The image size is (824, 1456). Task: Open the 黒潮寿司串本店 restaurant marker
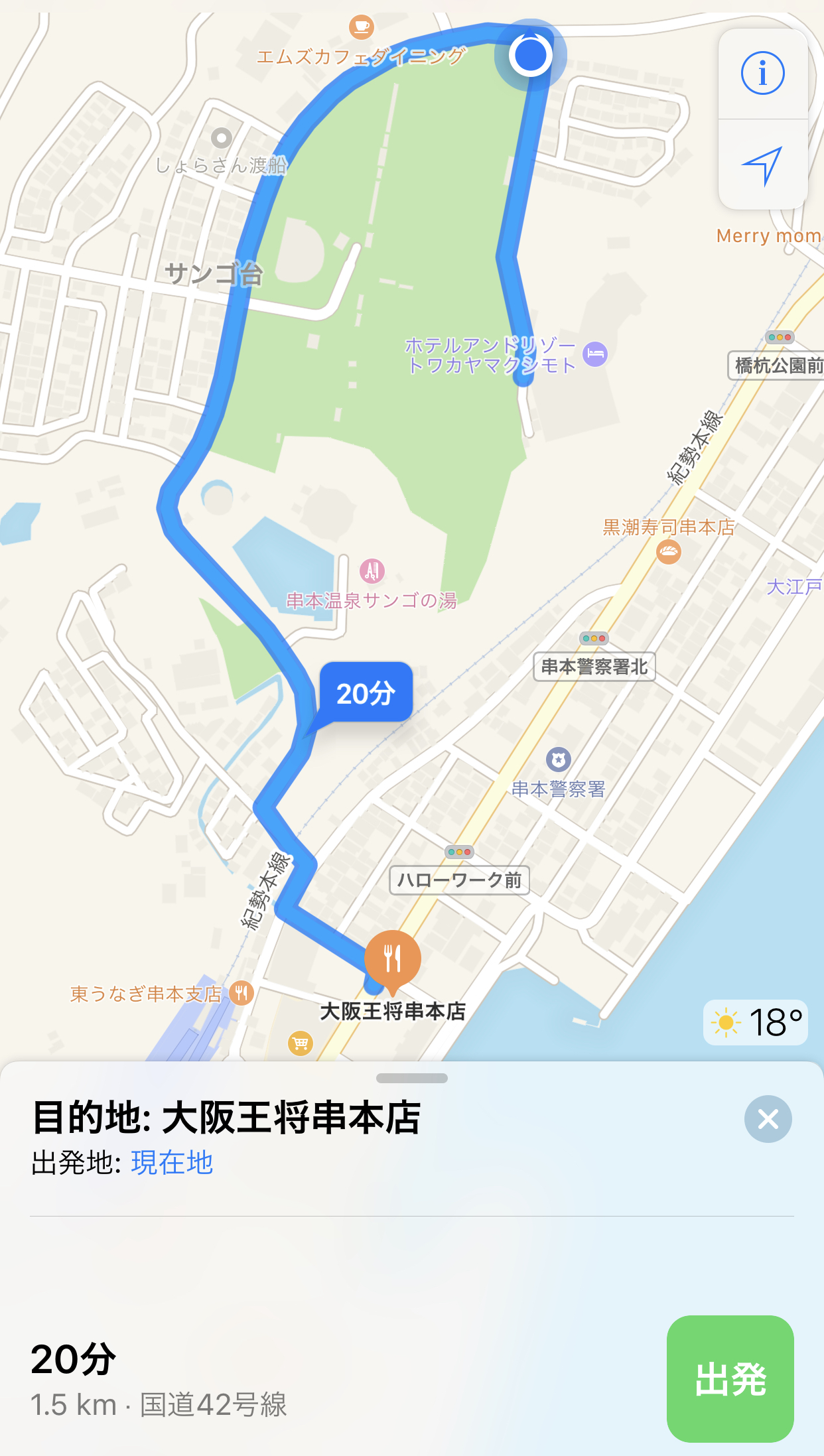(x=669, y=552)
